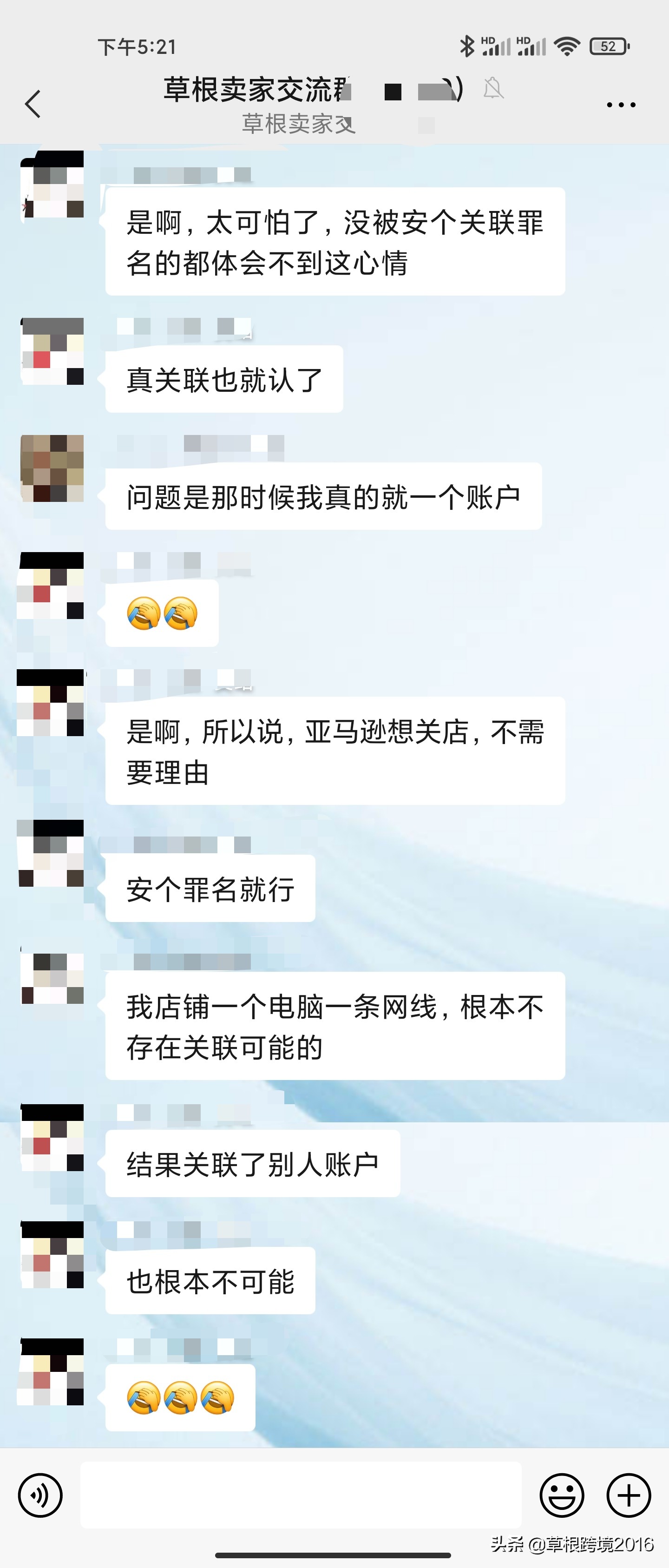Image resolution: width=669 pixels, height=1568 pixels.
Task: Open avatar of sender of 安个罪名就行
Action: [x=52, y=853]
